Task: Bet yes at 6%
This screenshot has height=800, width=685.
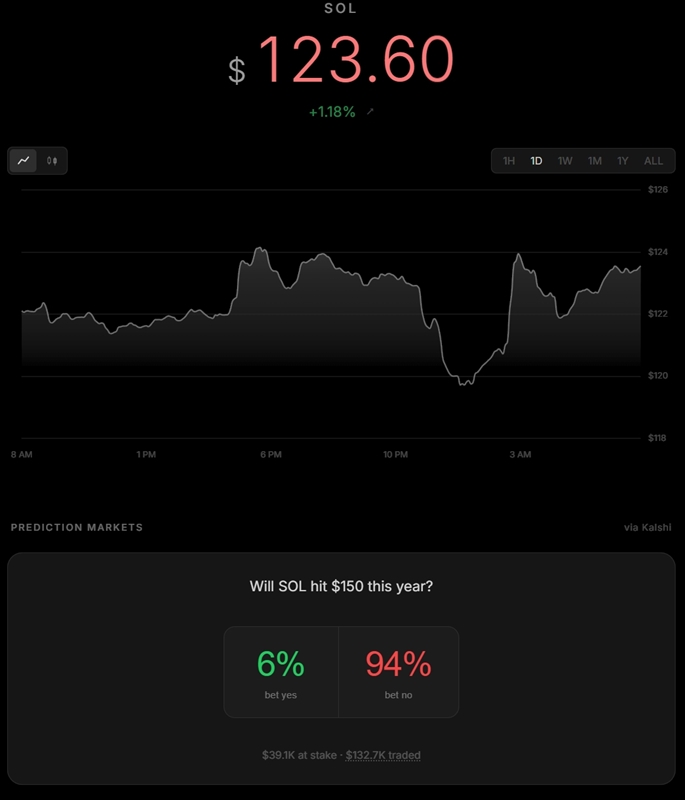Action: [281, 672]
